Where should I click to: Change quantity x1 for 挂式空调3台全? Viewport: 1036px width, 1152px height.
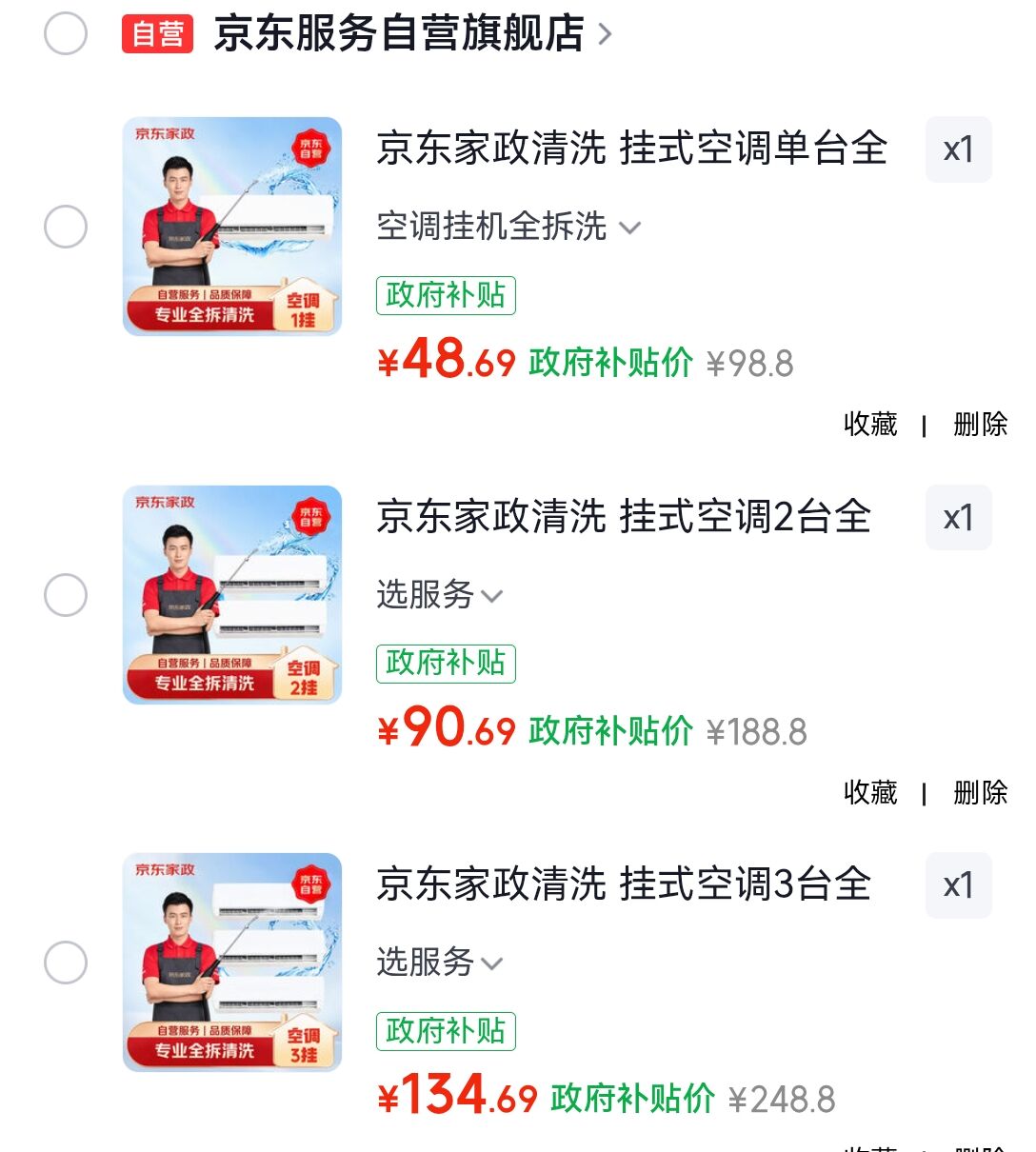click(958, 885)
